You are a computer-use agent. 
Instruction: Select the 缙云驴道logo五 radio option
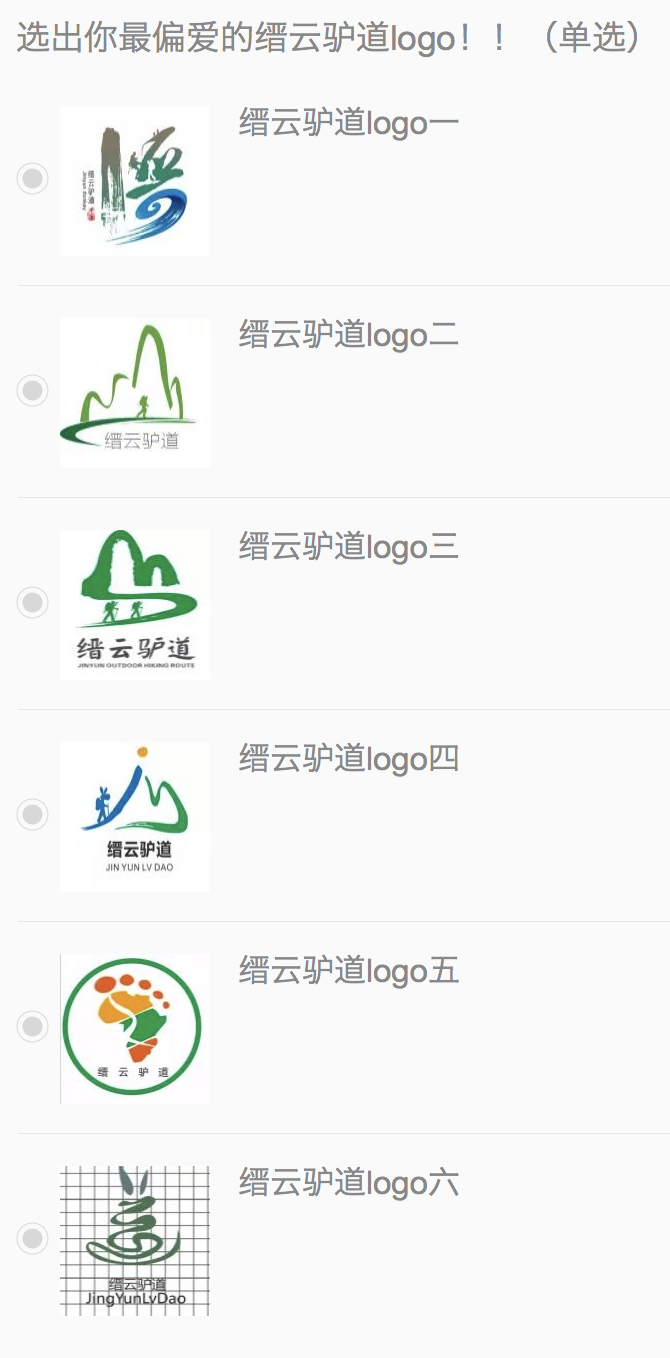33,1027
